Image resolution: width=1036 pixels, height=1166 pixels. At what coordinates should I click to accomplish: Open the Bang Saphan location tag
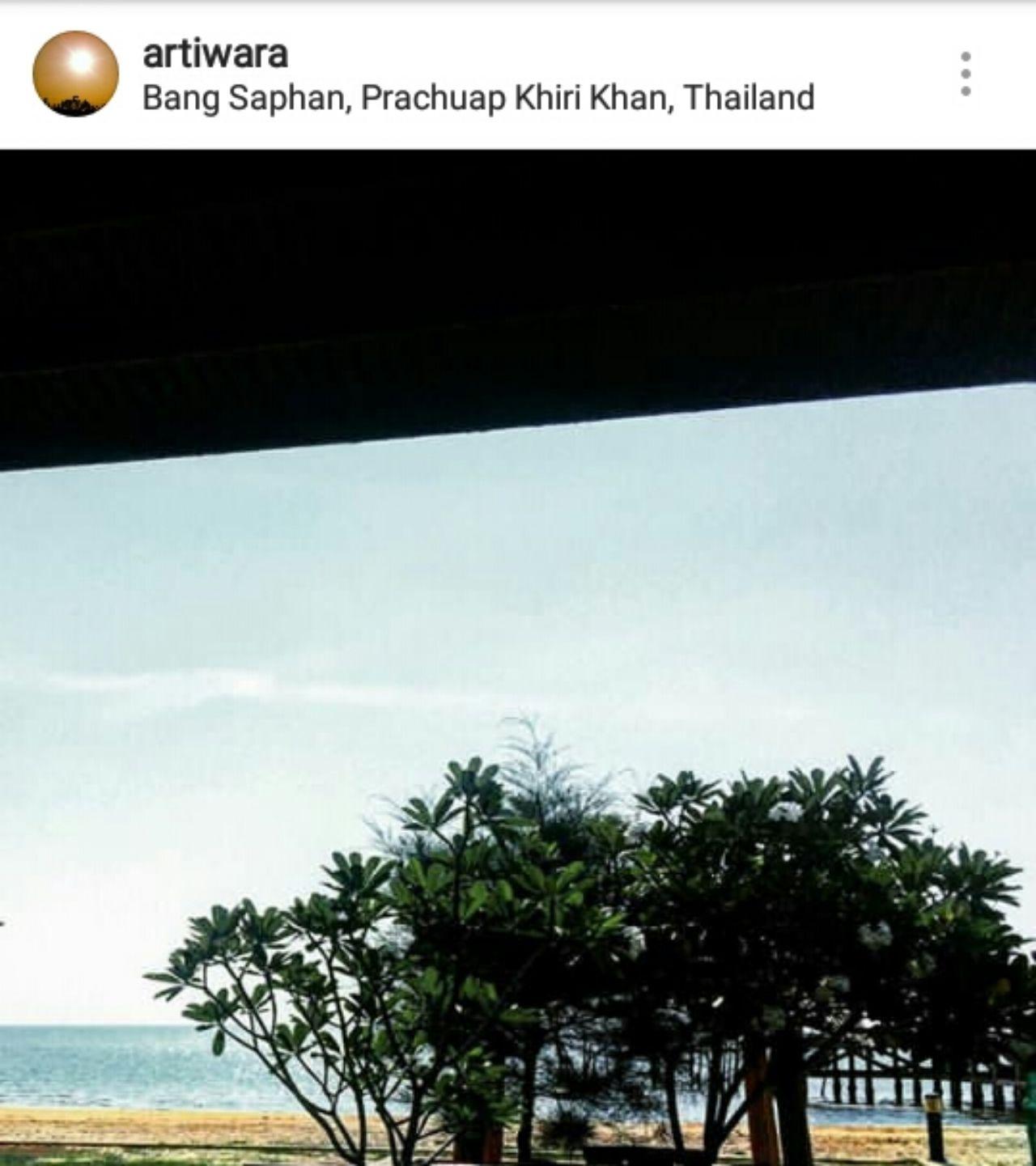pos(478,98)
